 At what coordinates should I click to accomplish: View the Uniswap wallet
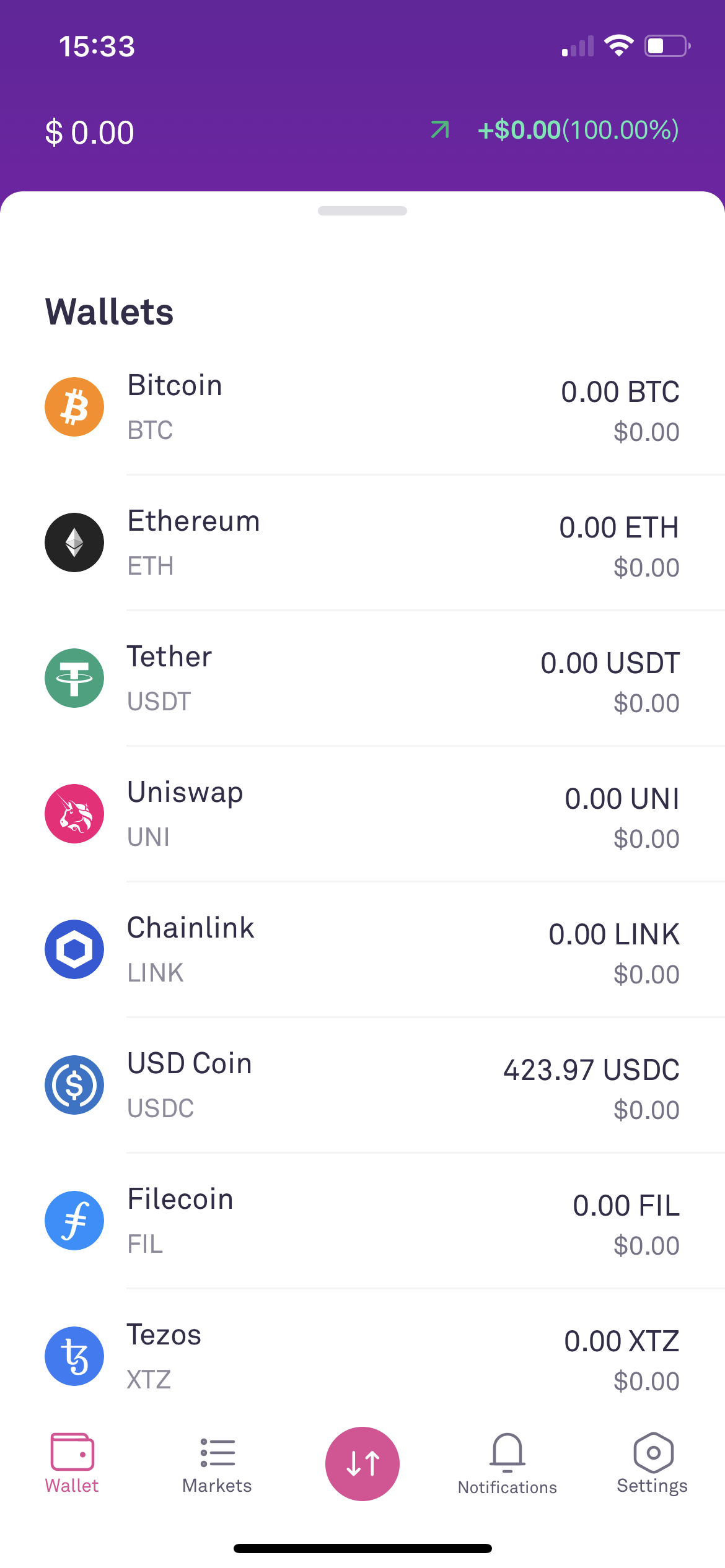point(362,814)
